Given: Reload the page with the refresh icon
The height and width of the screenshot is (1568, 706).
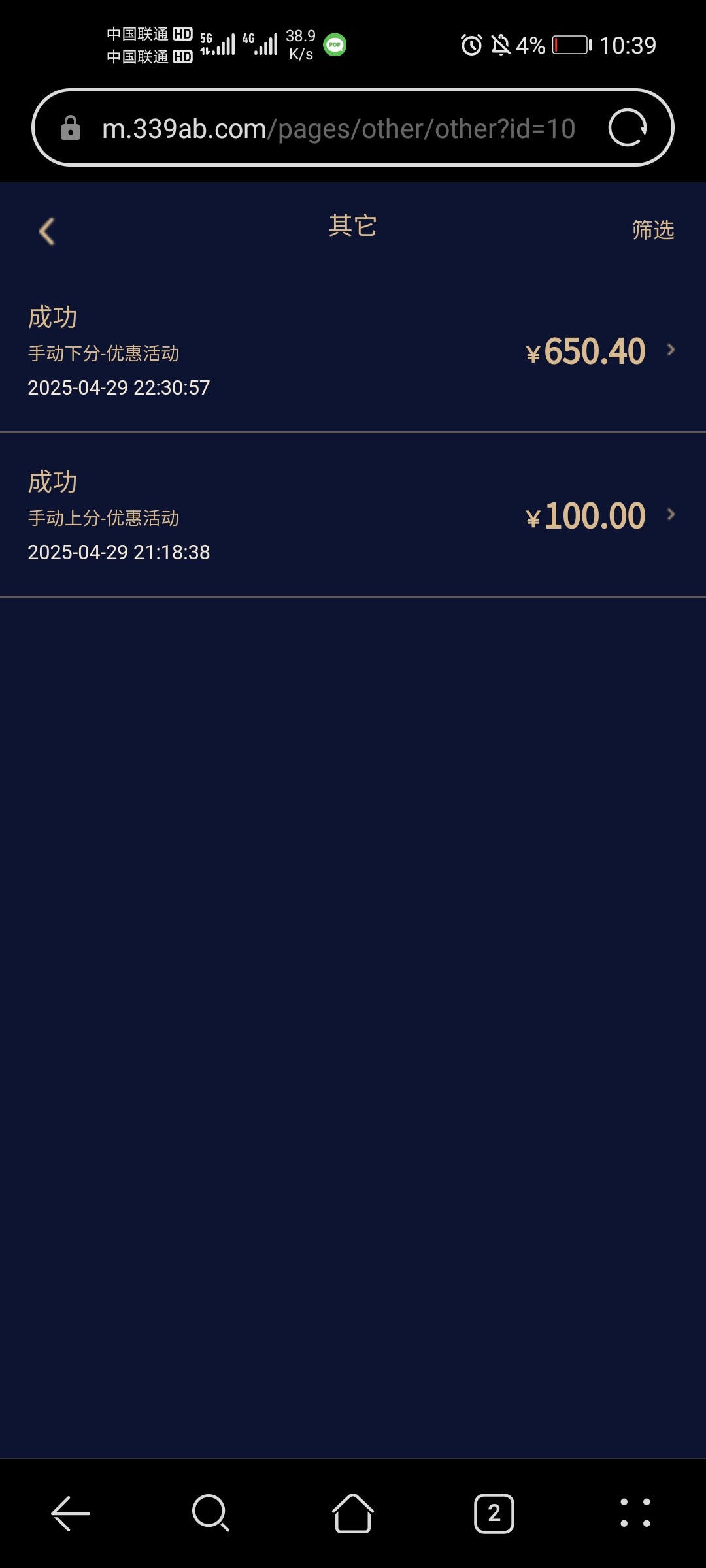Looking at the screenshot, I should 628,127.
